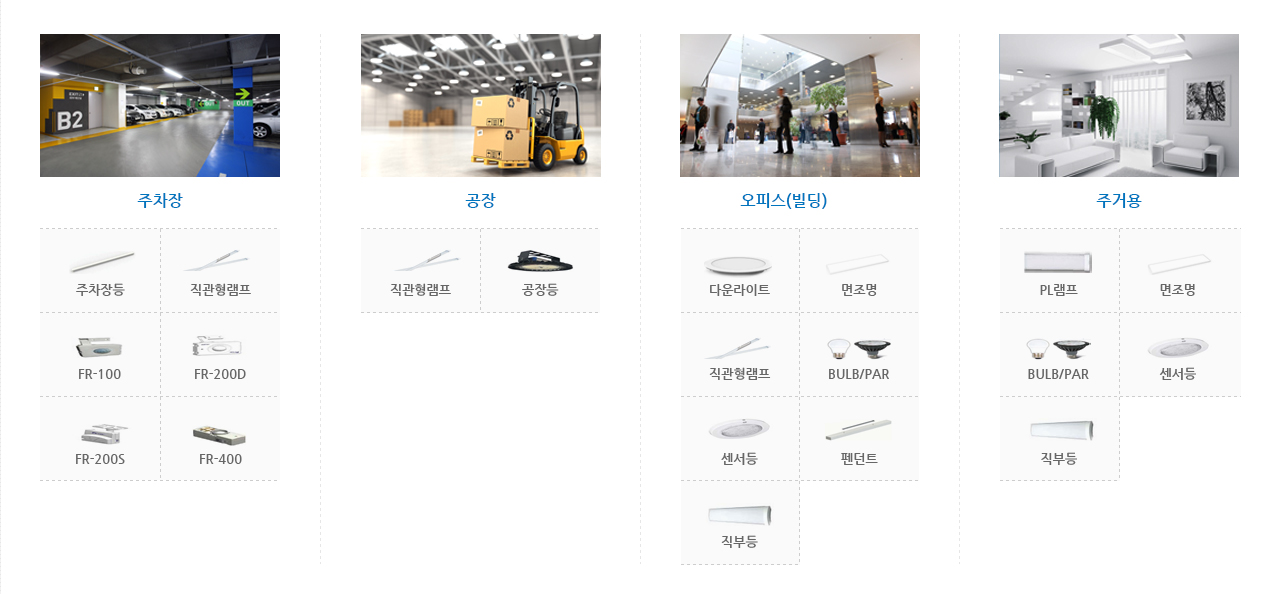View the 다운라이트 product tile
The image size is (1280, 594).
739,272
